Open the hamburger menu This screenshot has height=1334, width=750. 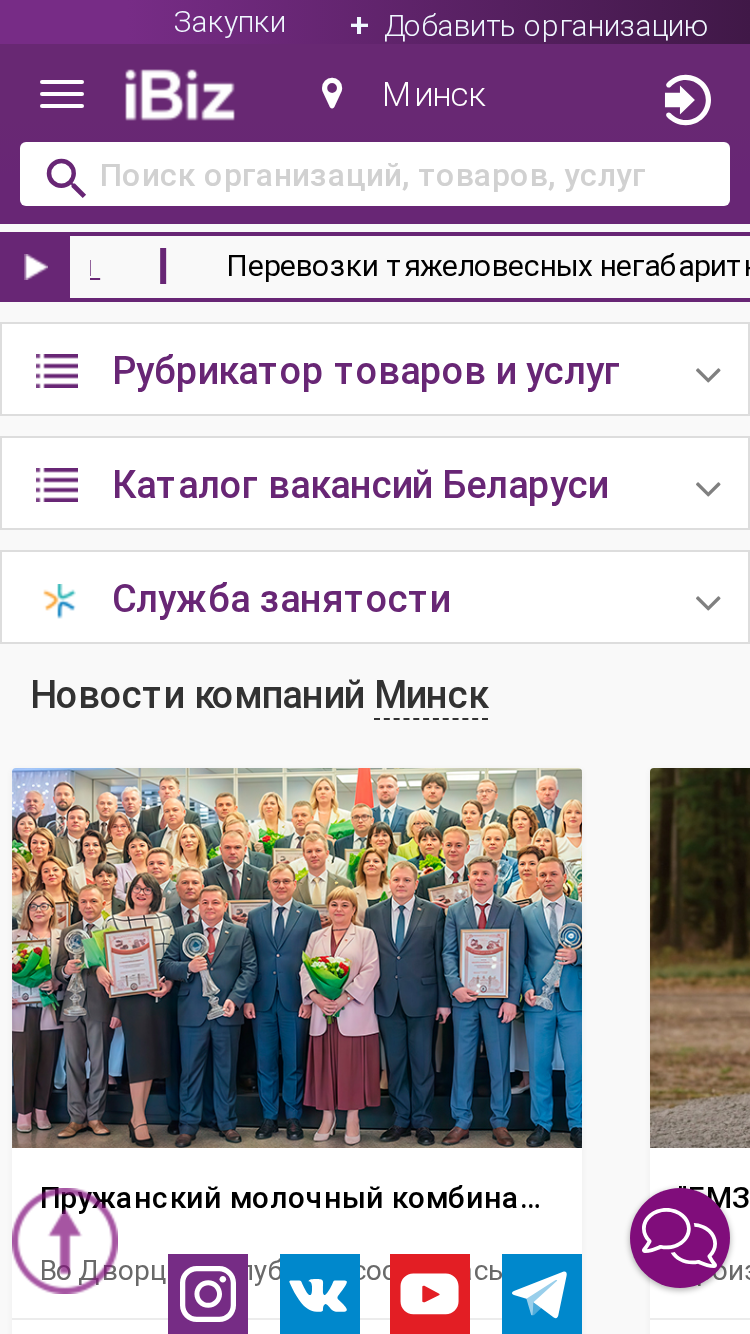[x=62, y=95]
